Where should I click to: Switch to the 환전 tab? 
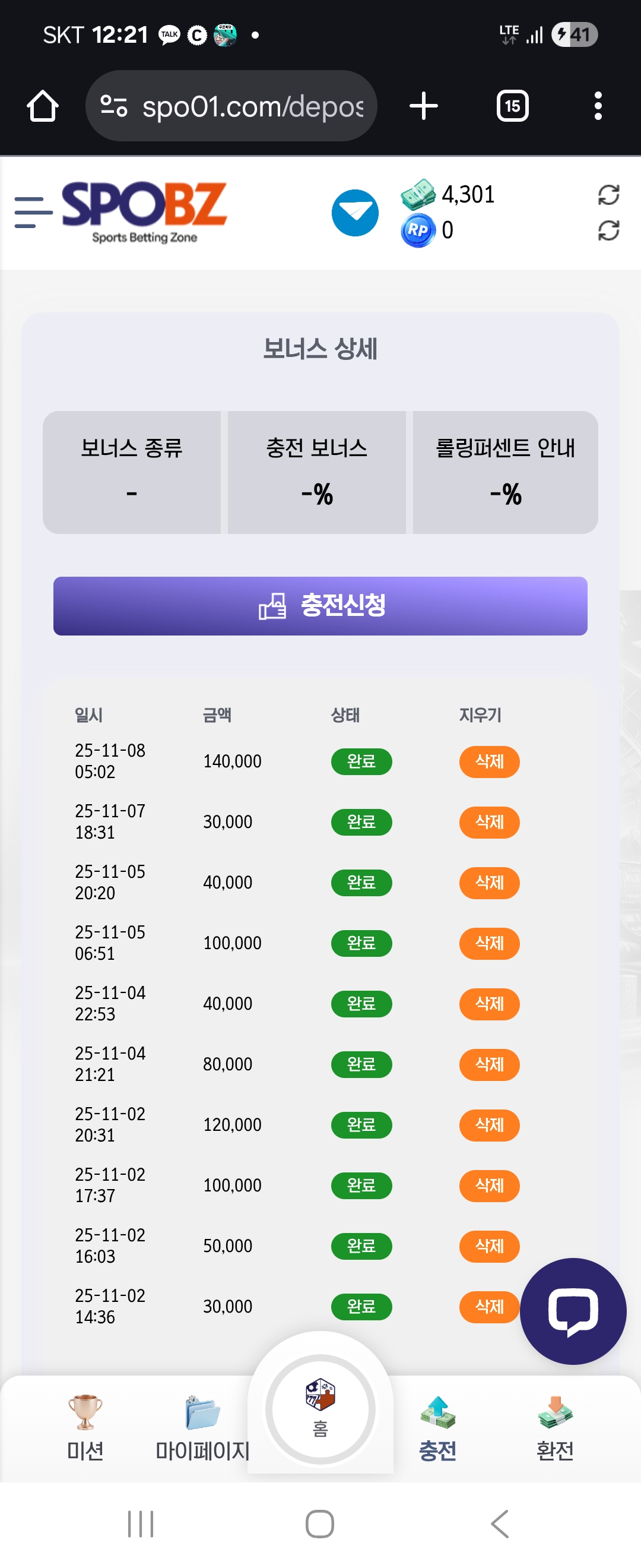coord(554,1428)
